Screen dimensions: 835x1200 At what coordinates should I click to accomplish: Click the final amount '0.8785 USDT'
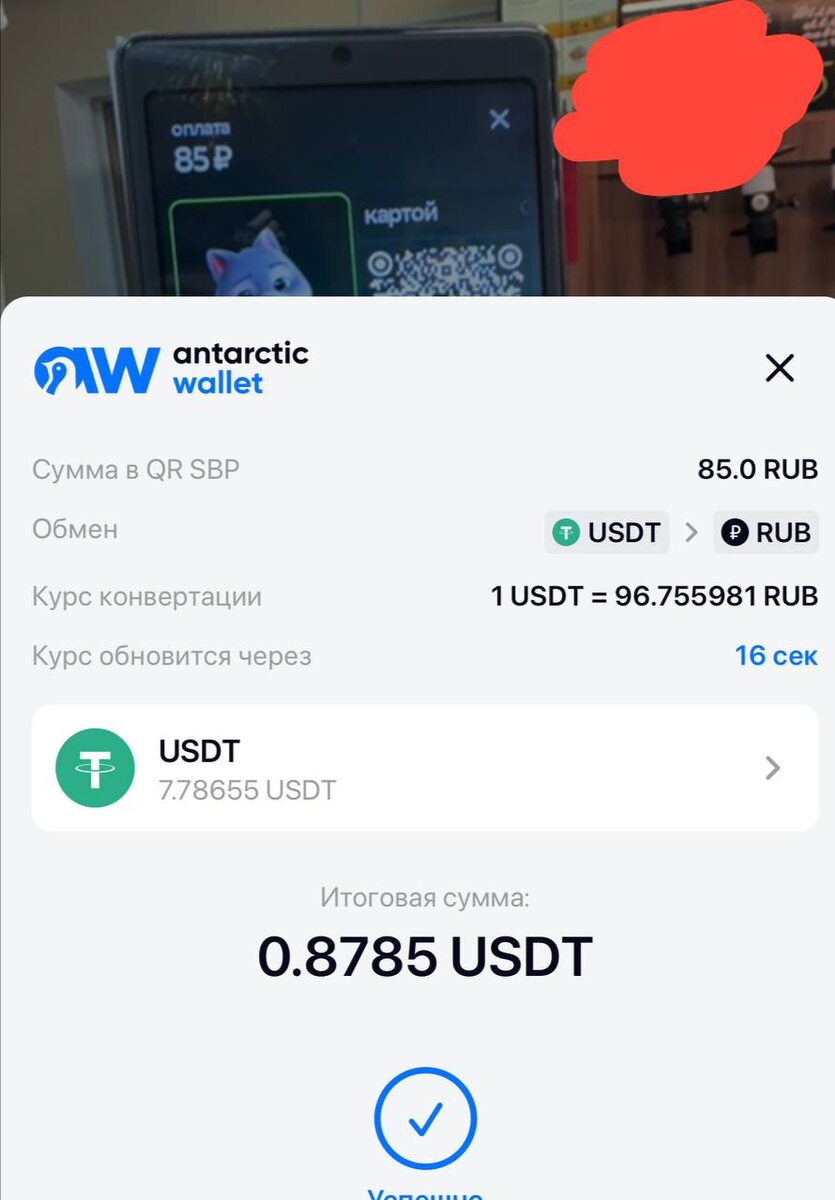coord(427,952)
